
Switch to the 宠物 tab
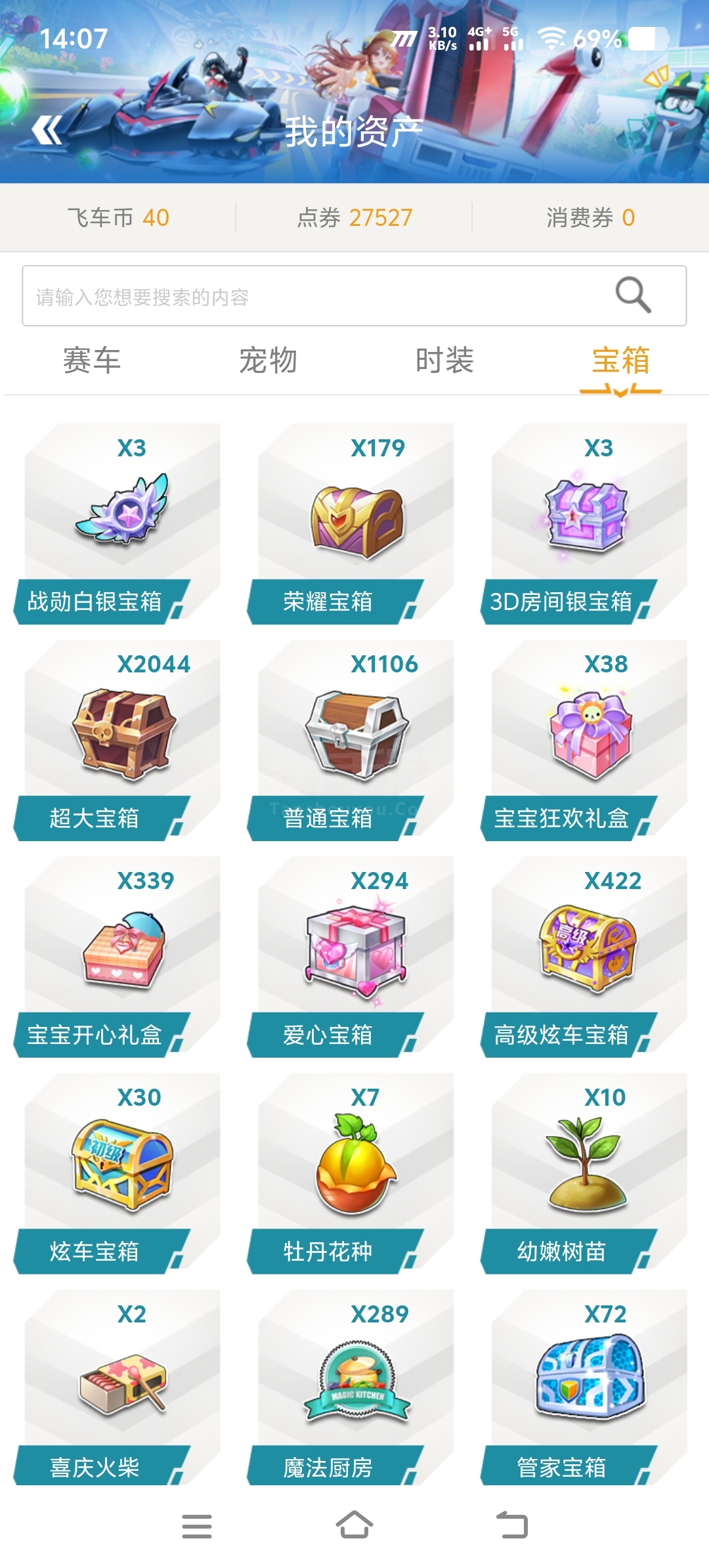268,360
